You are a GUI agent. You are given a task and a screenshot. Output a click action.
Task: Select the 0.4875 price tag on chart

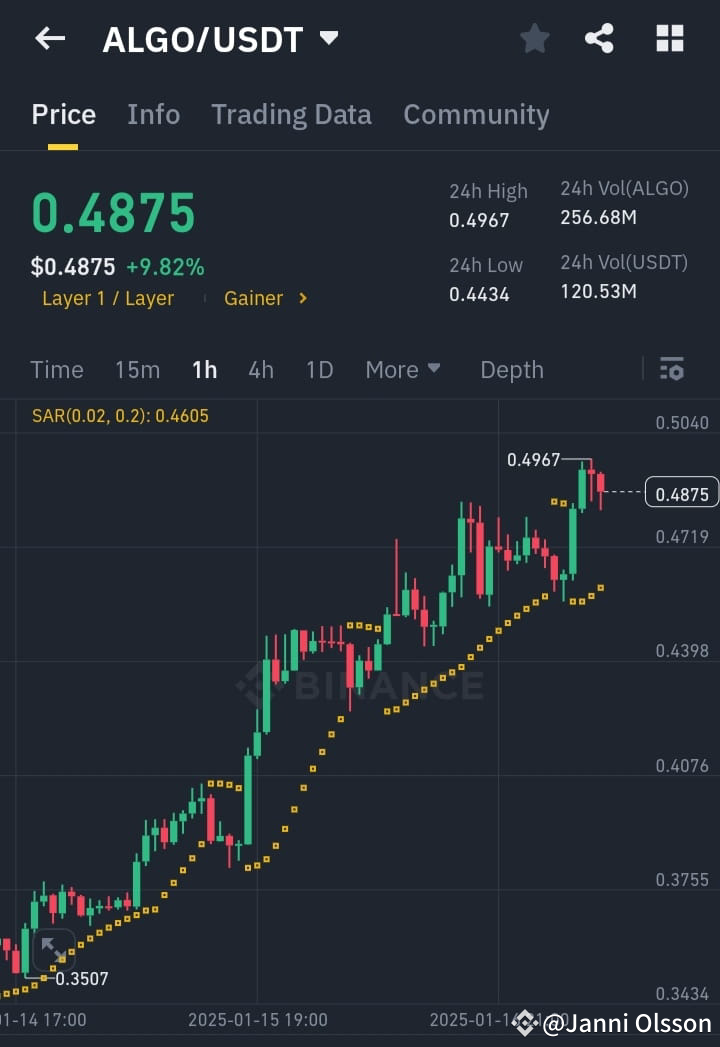pyautogui.click(x=682, y=492)
